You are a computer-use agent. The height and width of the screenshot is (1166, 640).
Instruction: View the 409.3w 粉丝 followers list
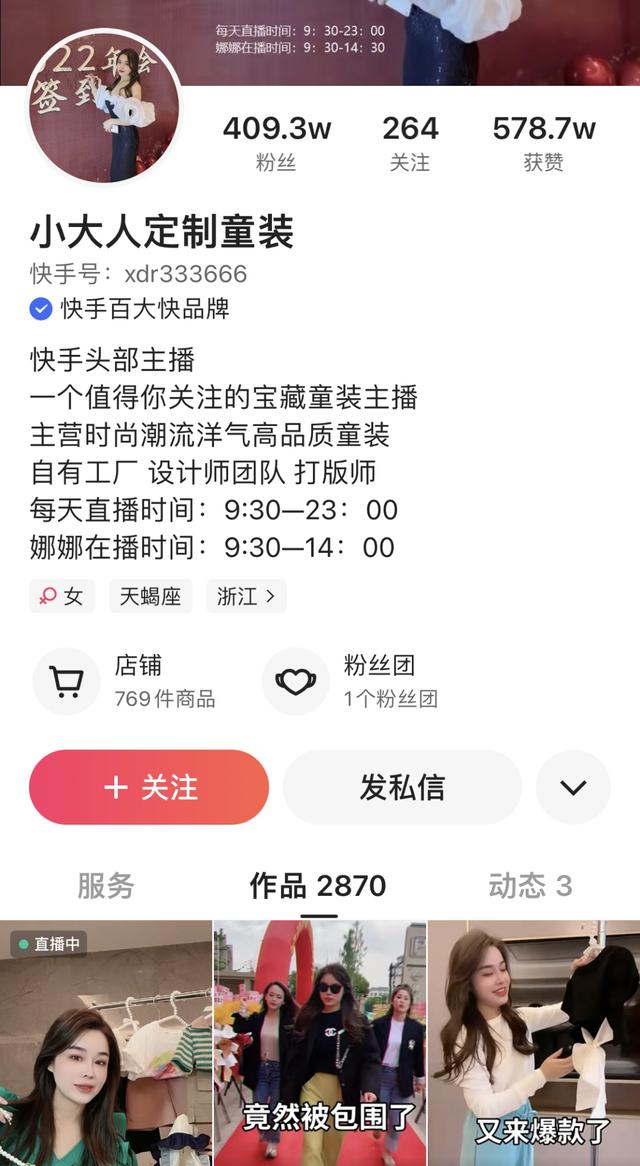coord(277,143)
